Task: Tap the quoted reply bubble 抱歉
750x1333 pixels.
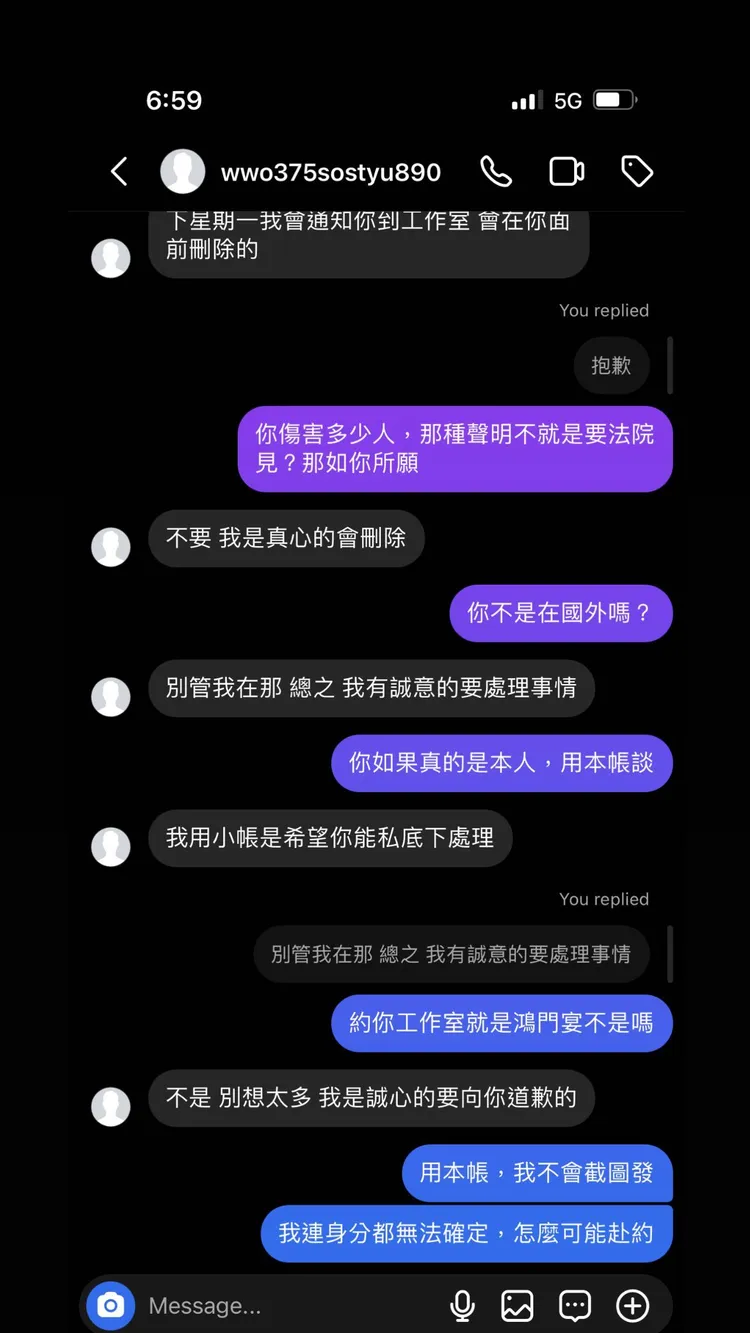Action: click(x=612, y=366)
